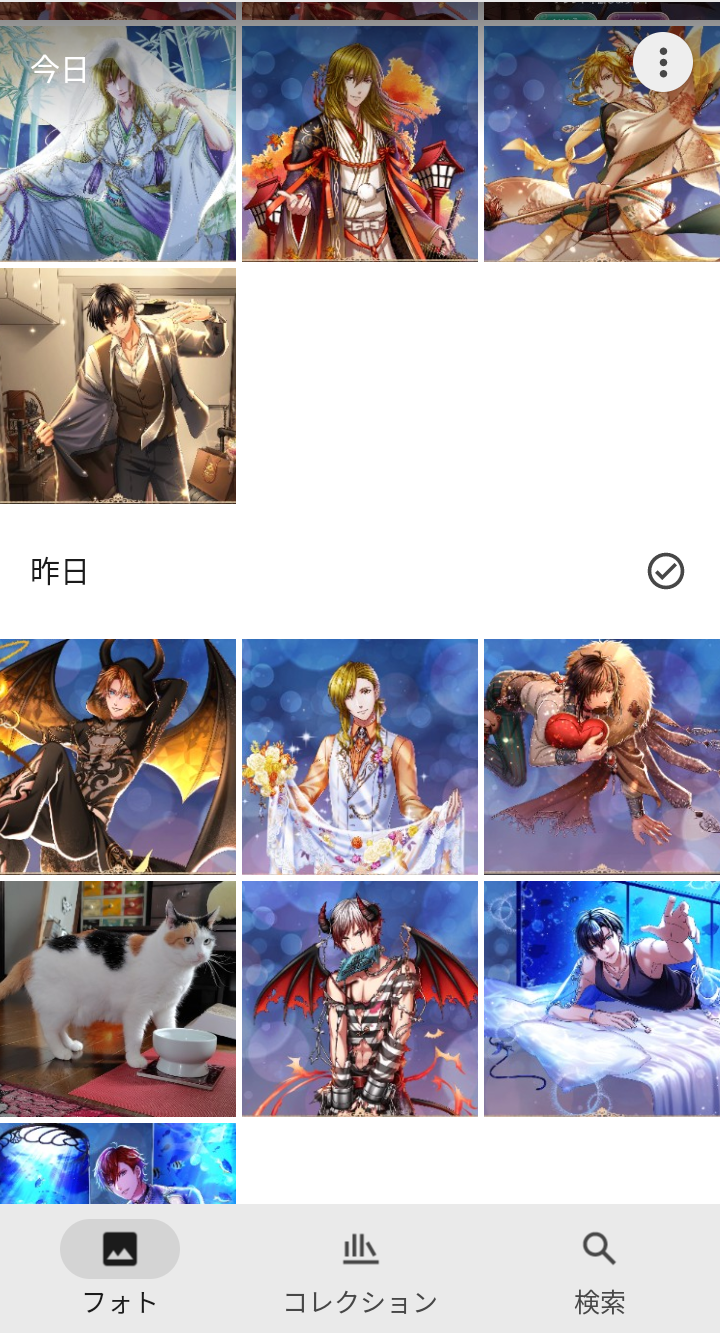Open the calico cat photo

(x=118, y=998)
